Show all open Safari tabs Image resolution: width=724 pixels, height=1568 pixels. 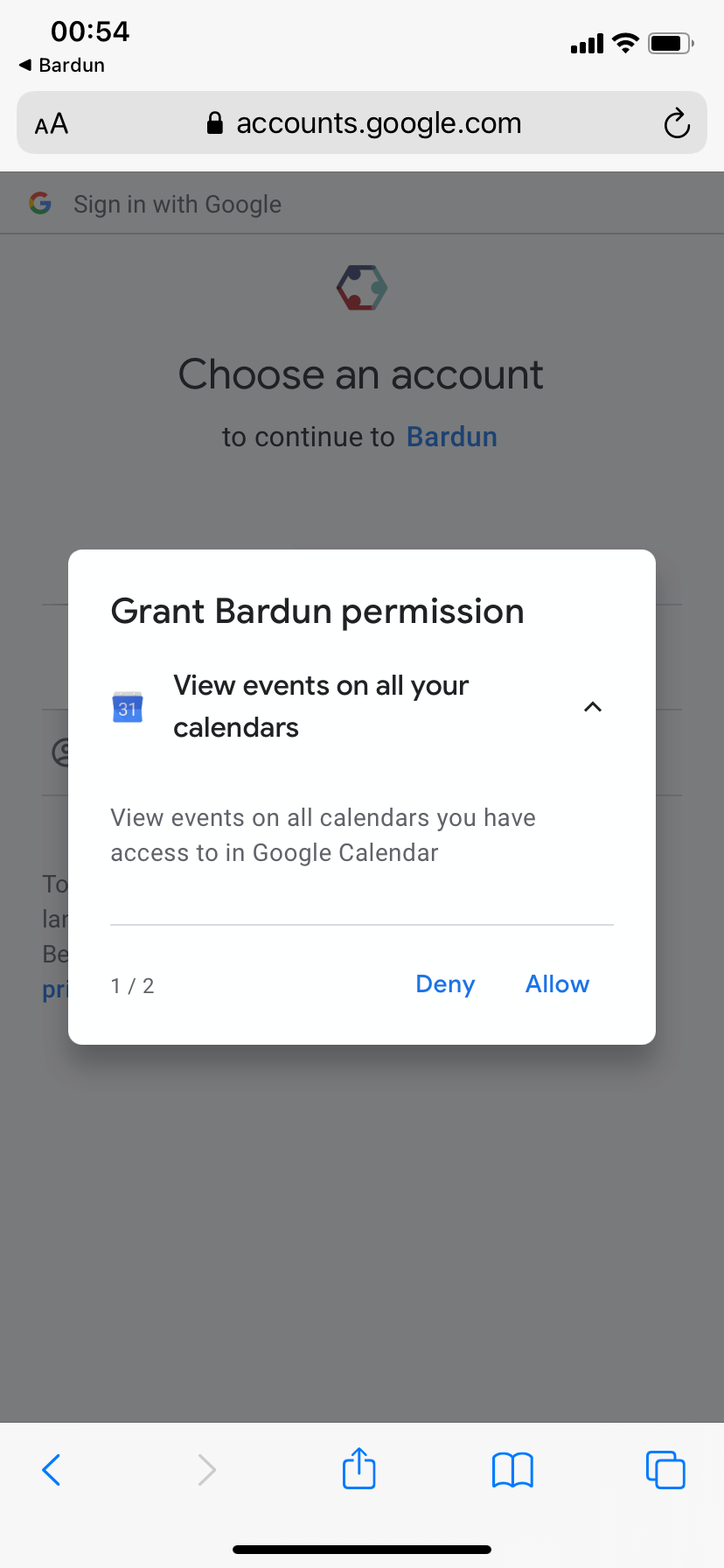click(665, 1470)
